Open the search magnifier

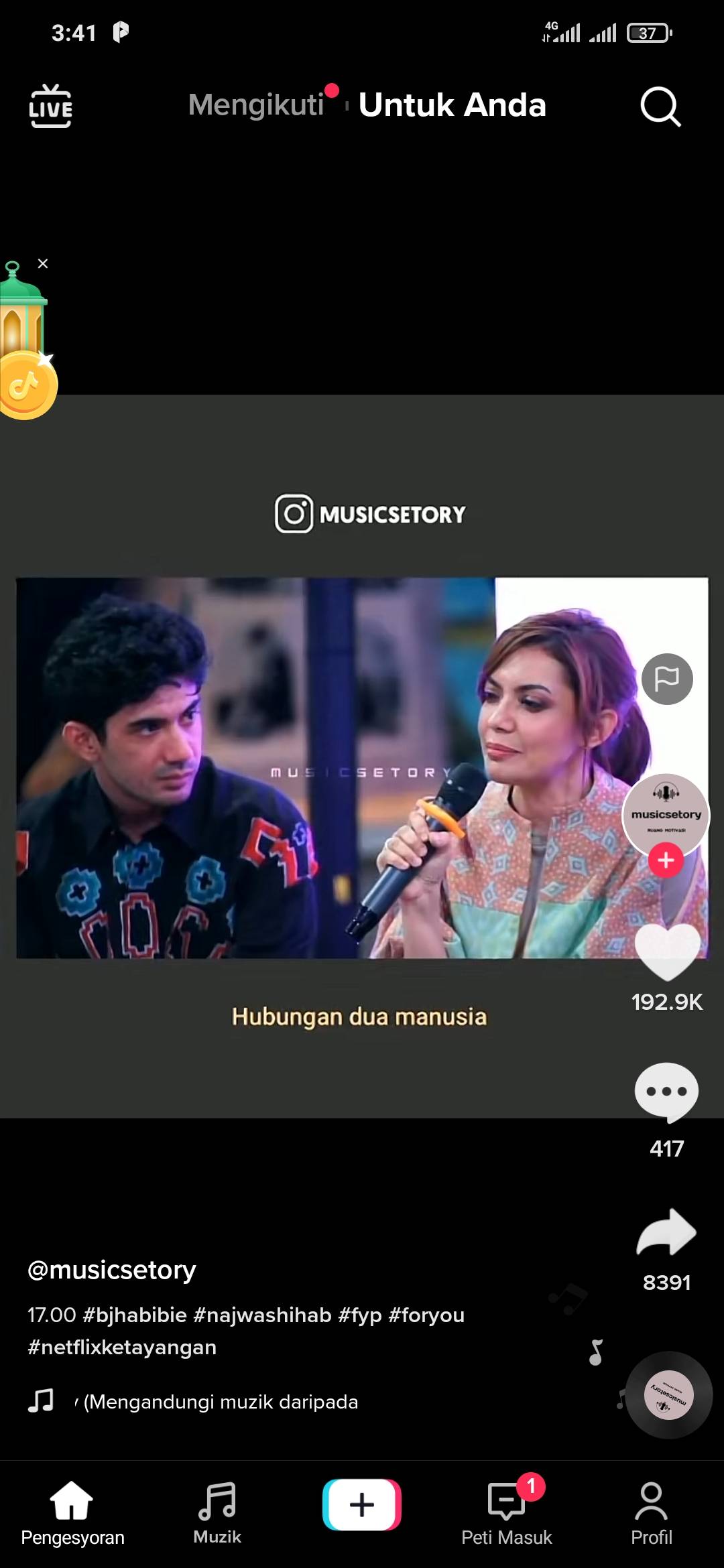pos(660,106)
